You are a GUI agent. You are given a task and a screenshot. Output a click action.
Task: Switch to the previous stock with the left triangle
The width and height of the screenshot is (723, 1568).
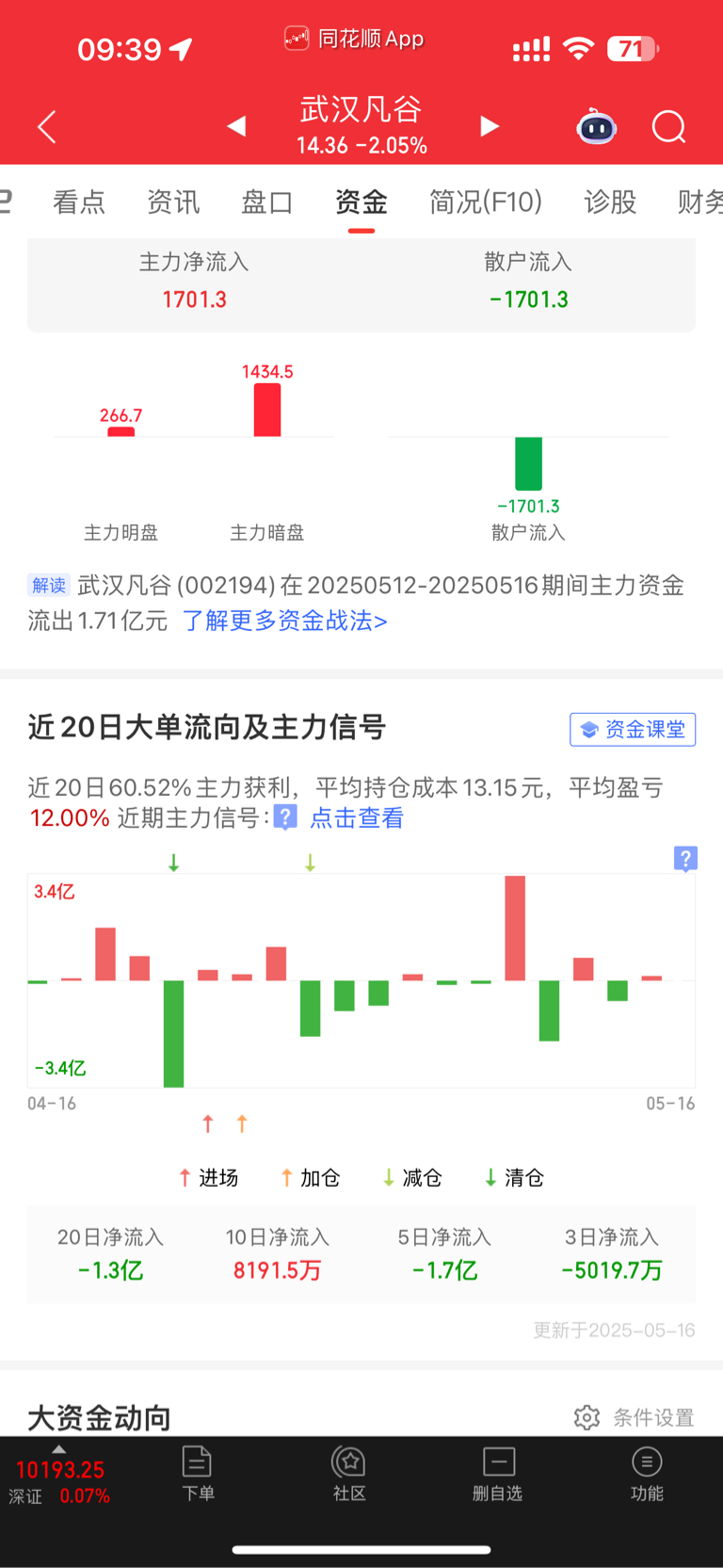(236, 126)
